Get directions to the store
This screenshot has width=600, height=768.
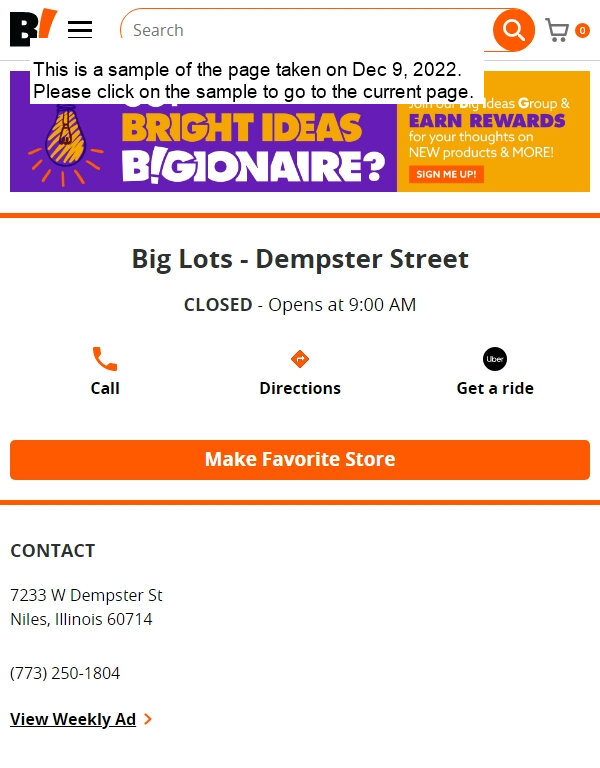point(300,371)
